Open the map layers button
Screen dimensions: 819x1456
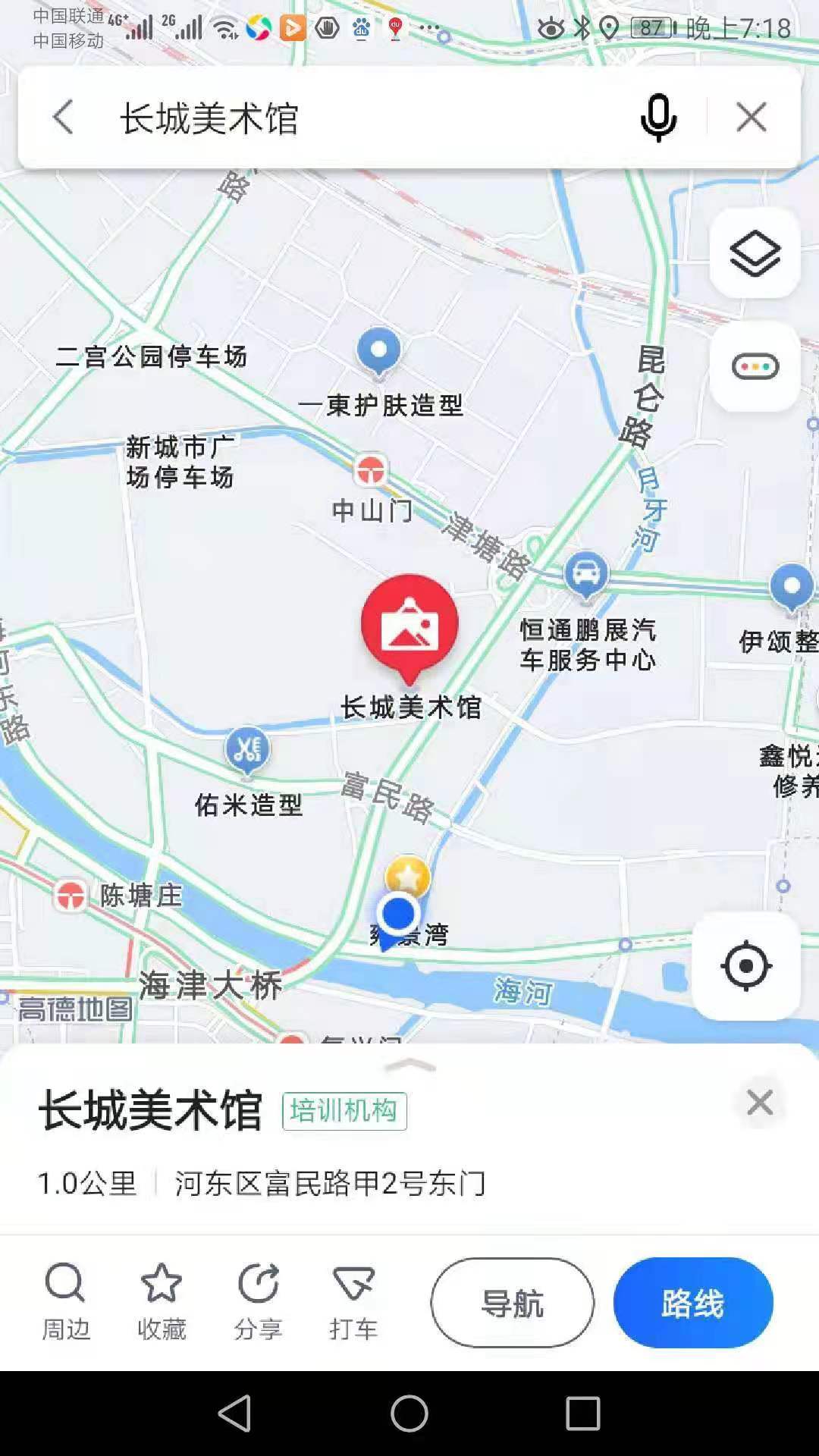point(755,254)
